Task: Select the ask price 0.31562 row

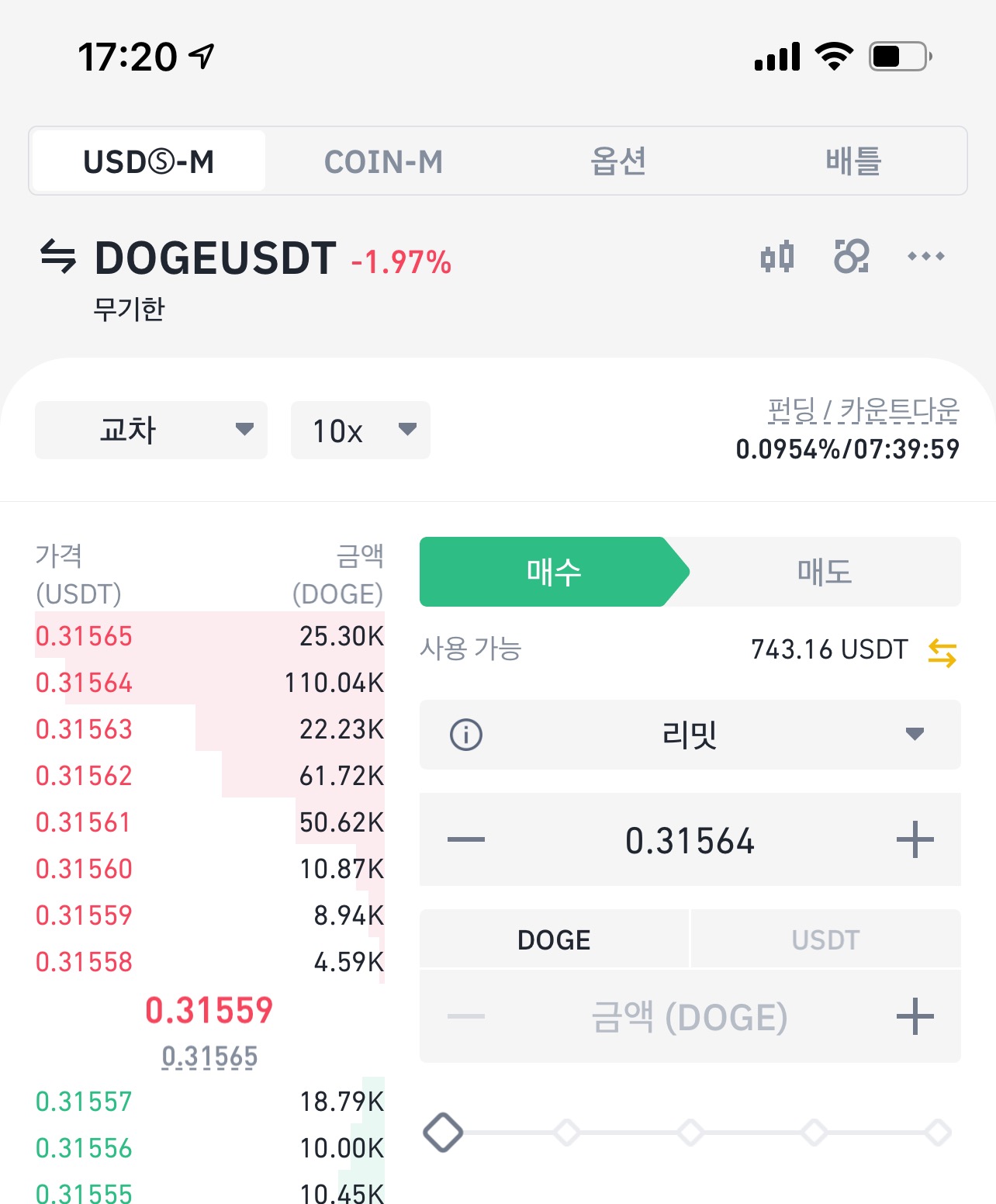Action: coord(209,776)
